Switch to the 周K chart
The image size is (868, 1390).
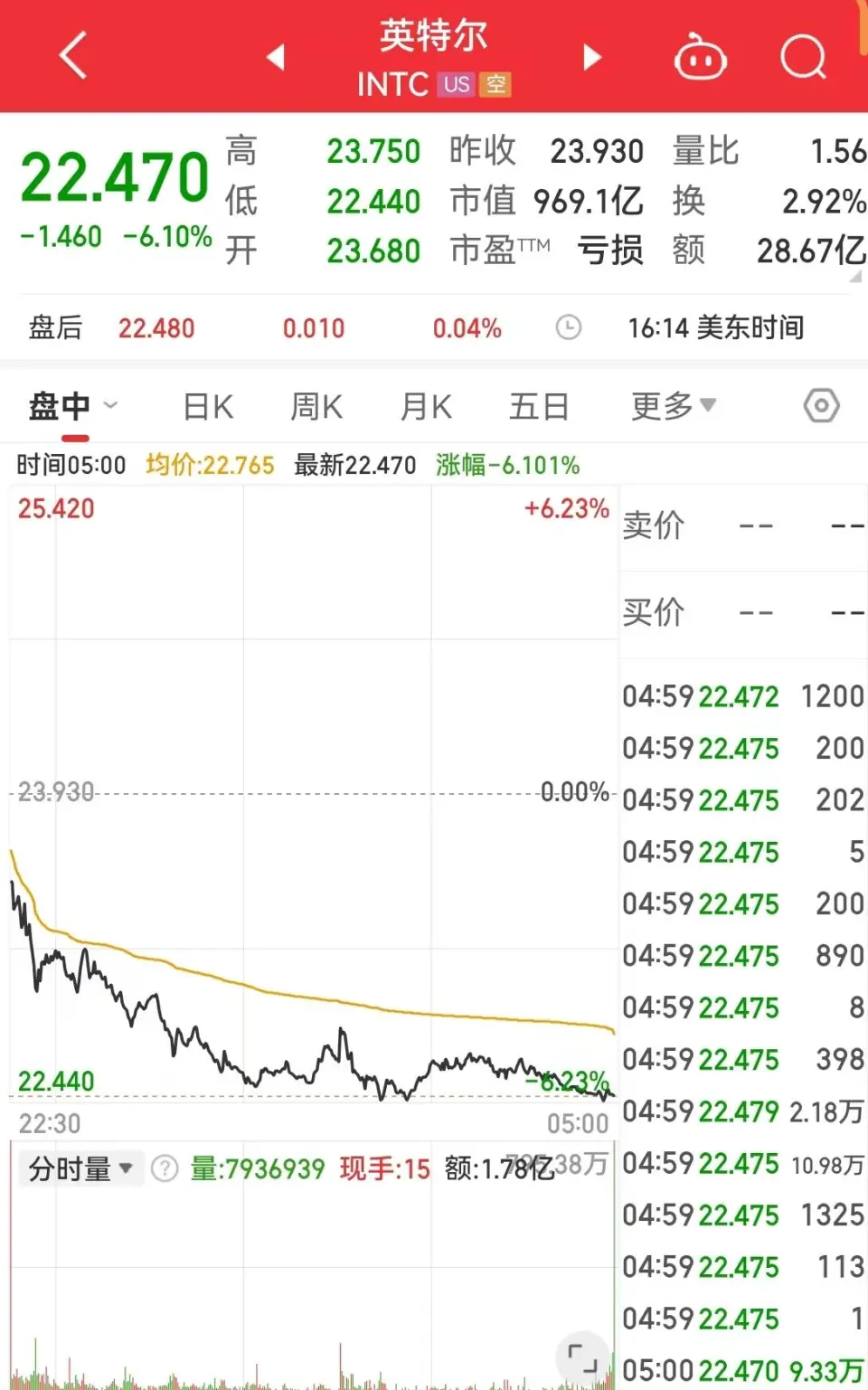pyautogui.click(x=316, y=407)
